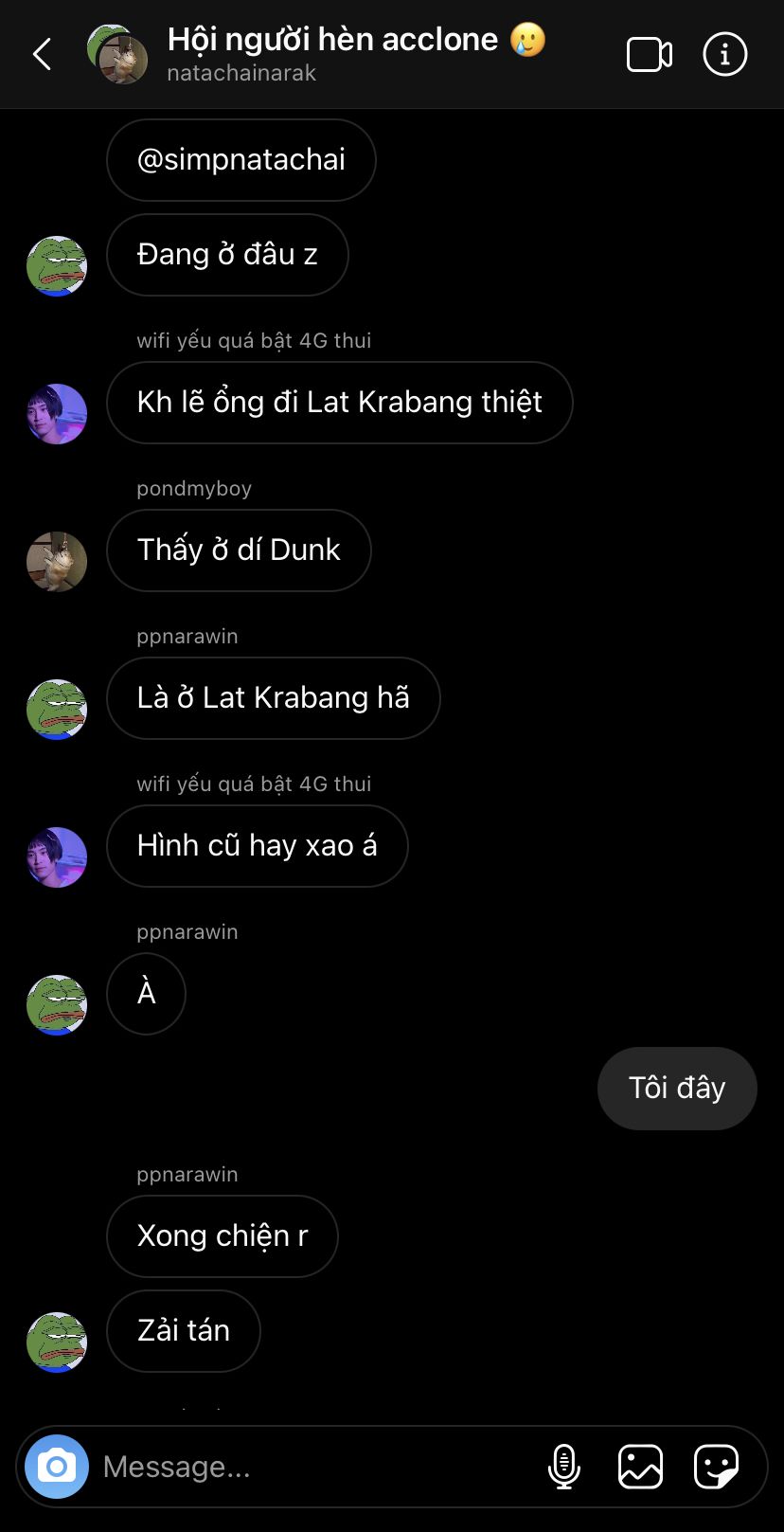This screenshot has height=1532, width=784.
Task: Open the sticker picker
Action: tap(716, 1467)
